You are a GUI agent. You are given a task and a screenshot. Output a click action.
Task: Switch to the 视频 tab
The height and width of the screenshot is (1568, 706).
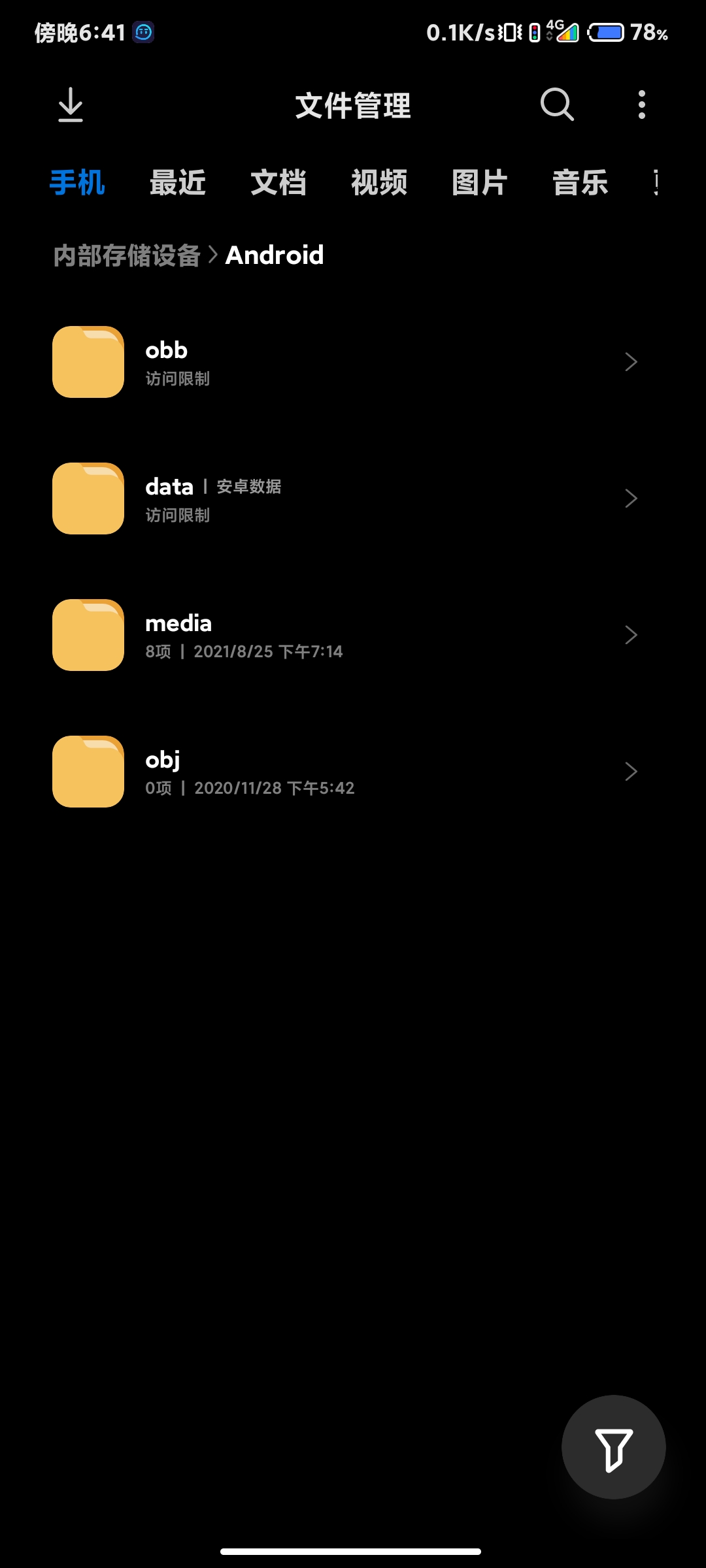pos(379,182)
